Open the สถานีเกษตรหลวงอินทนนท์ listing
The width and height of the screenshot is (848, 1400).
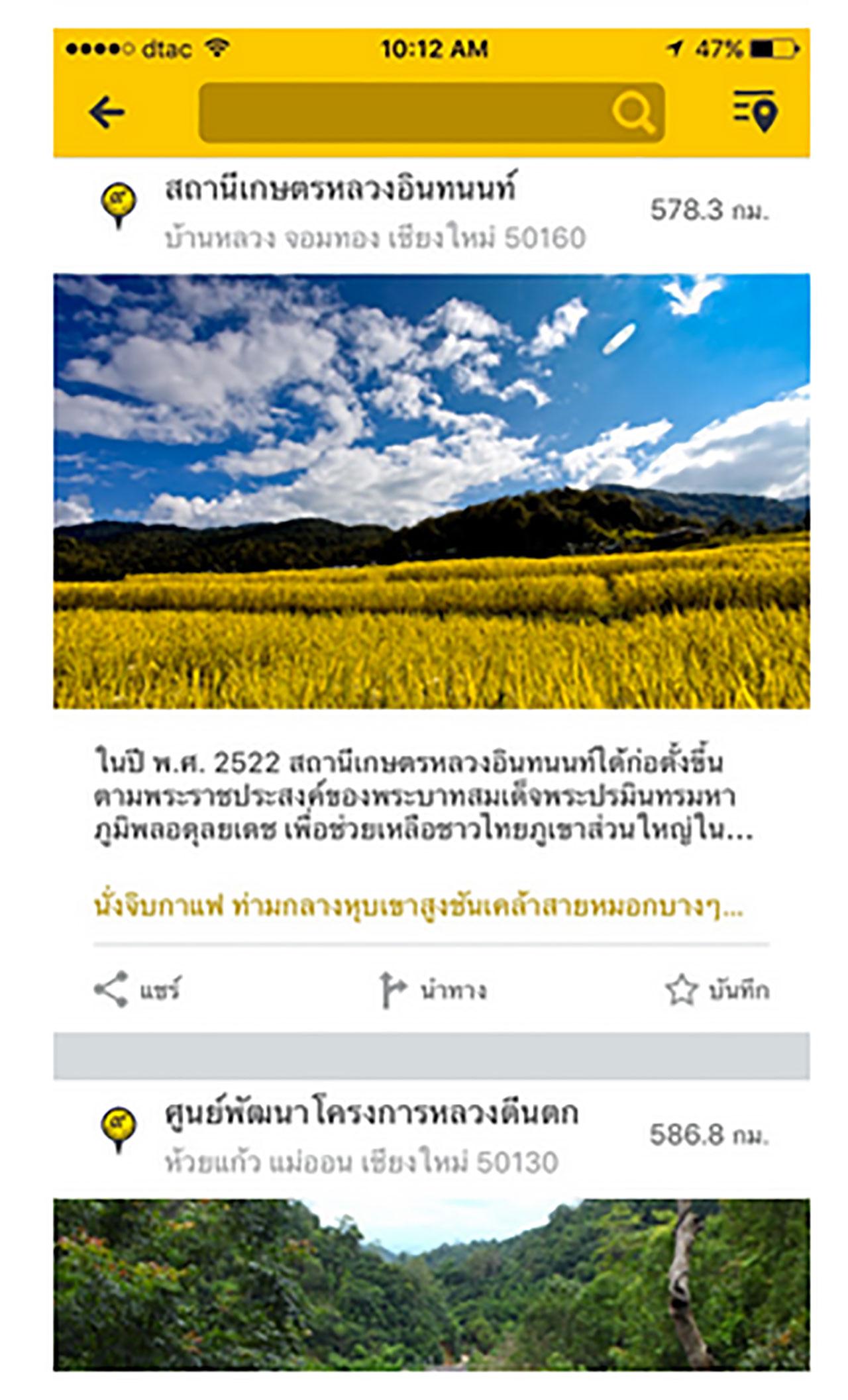click(340, 191)
